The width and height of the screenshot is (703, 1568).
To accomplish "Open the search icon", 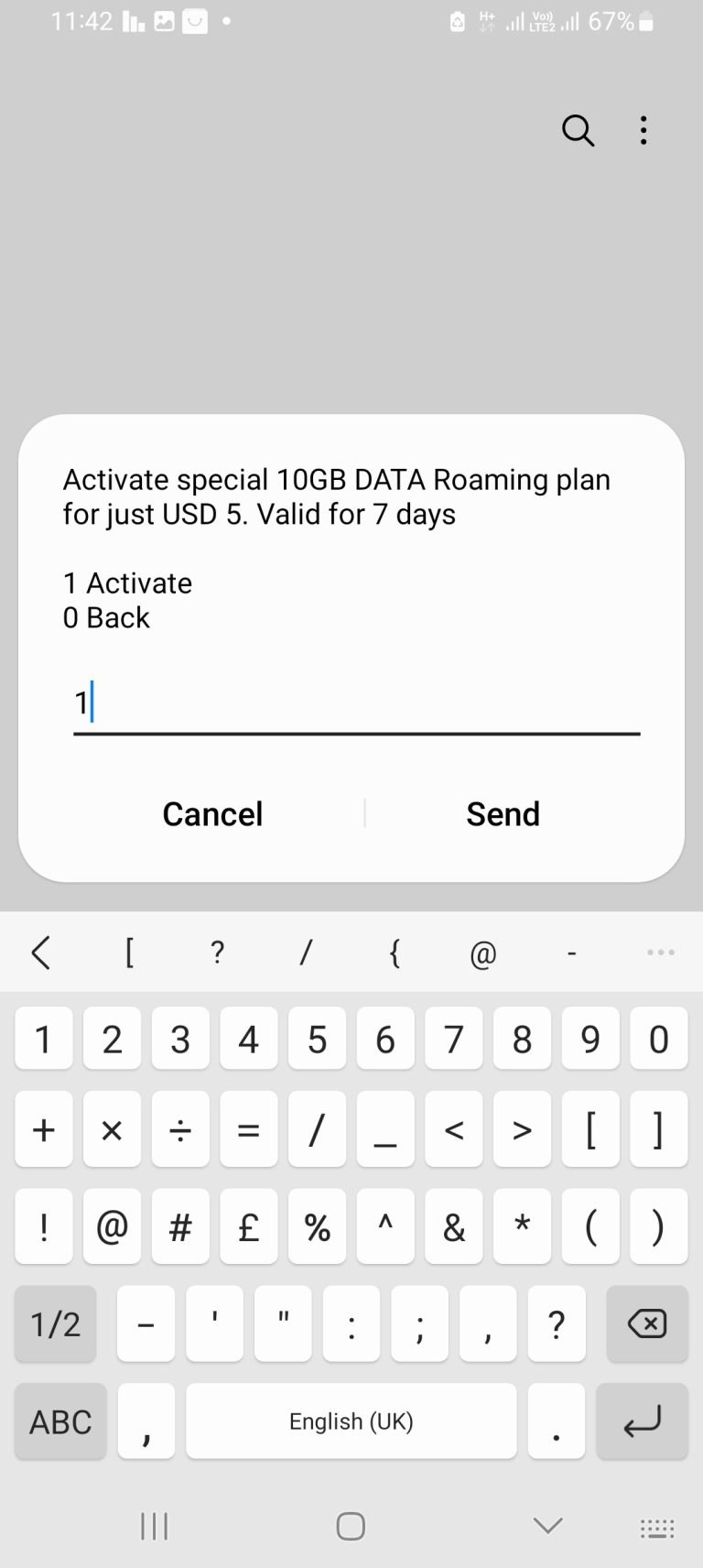I will click(x=578, y=130).
